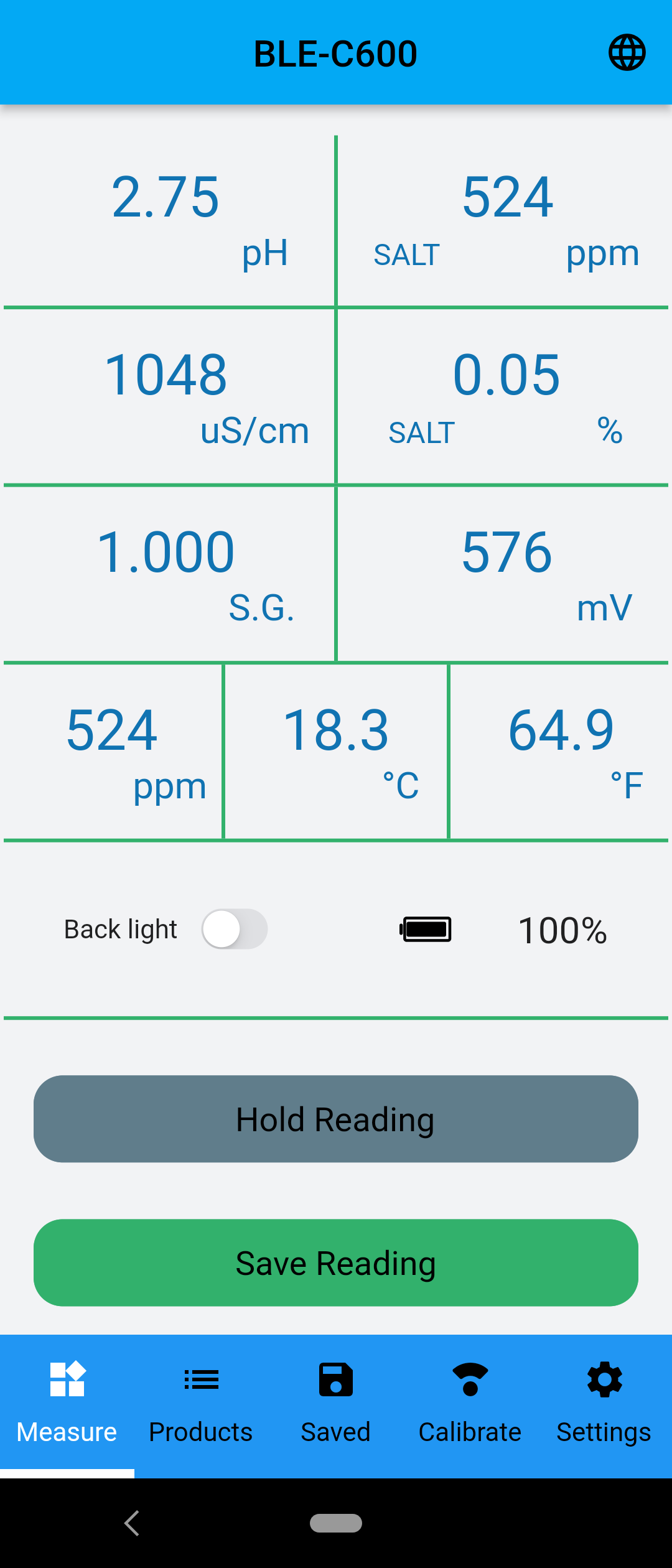Open the globe language icon
The width and height of the screenshot is (672, 1568).
(627, 52)
